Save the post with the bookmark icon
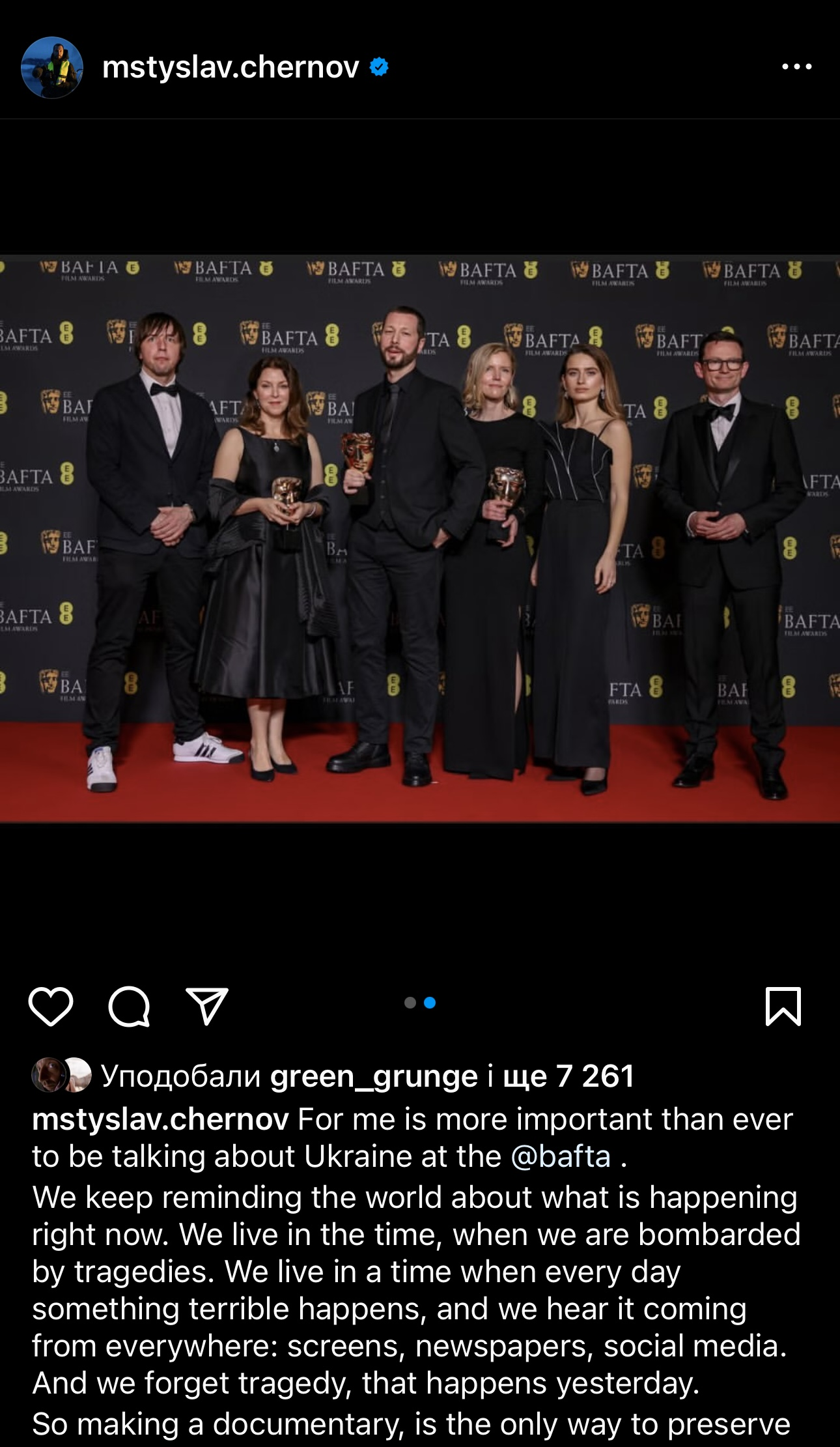This screenshot has width=840, height=1447. (x=783, y=1007)
